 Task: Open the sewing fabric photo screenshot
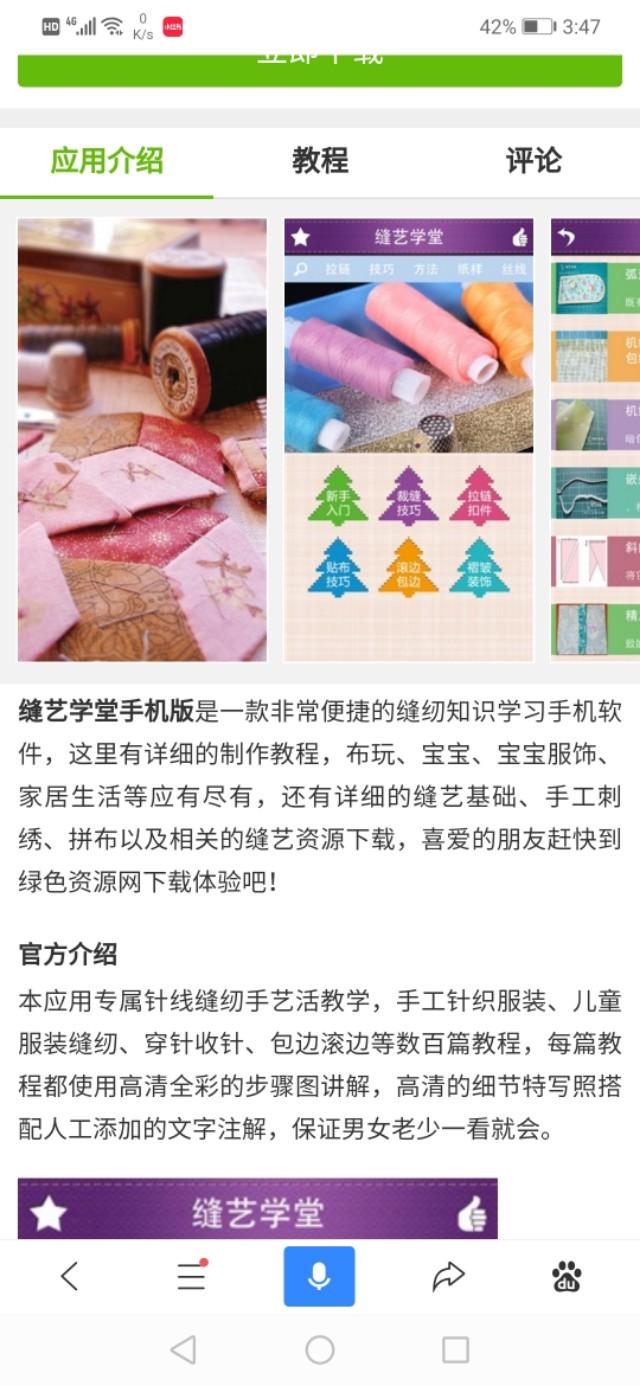coord(142,440)
